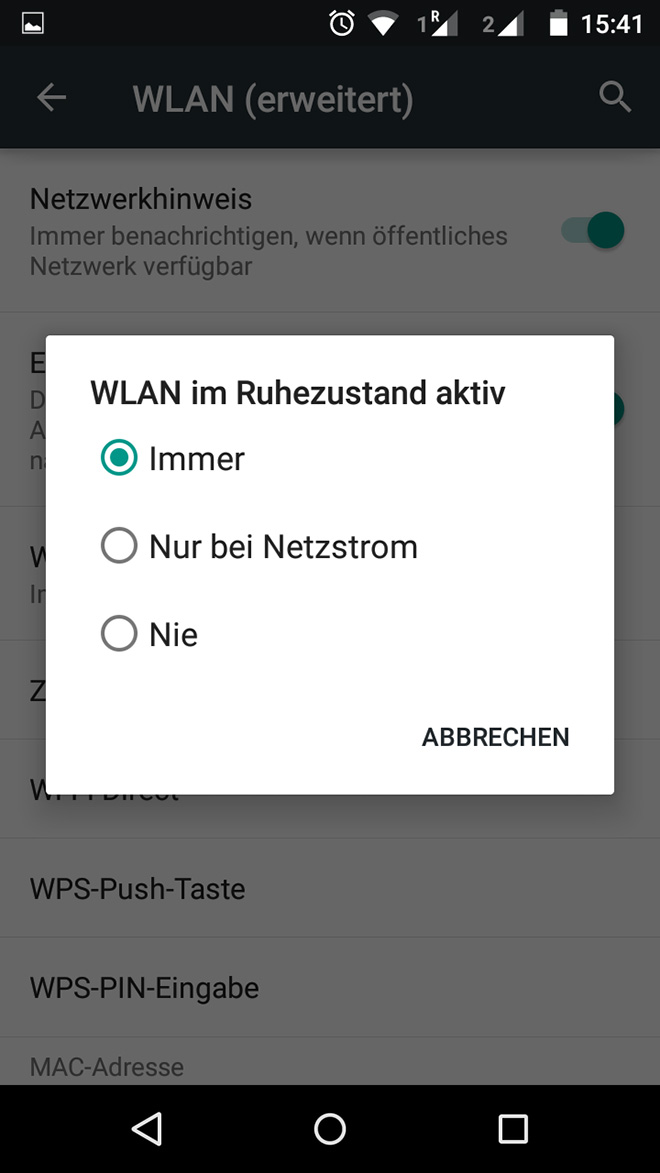Tap the system back button
Screen dimensions: 660x1173
pyautogui.click(x=147, y=1129)
